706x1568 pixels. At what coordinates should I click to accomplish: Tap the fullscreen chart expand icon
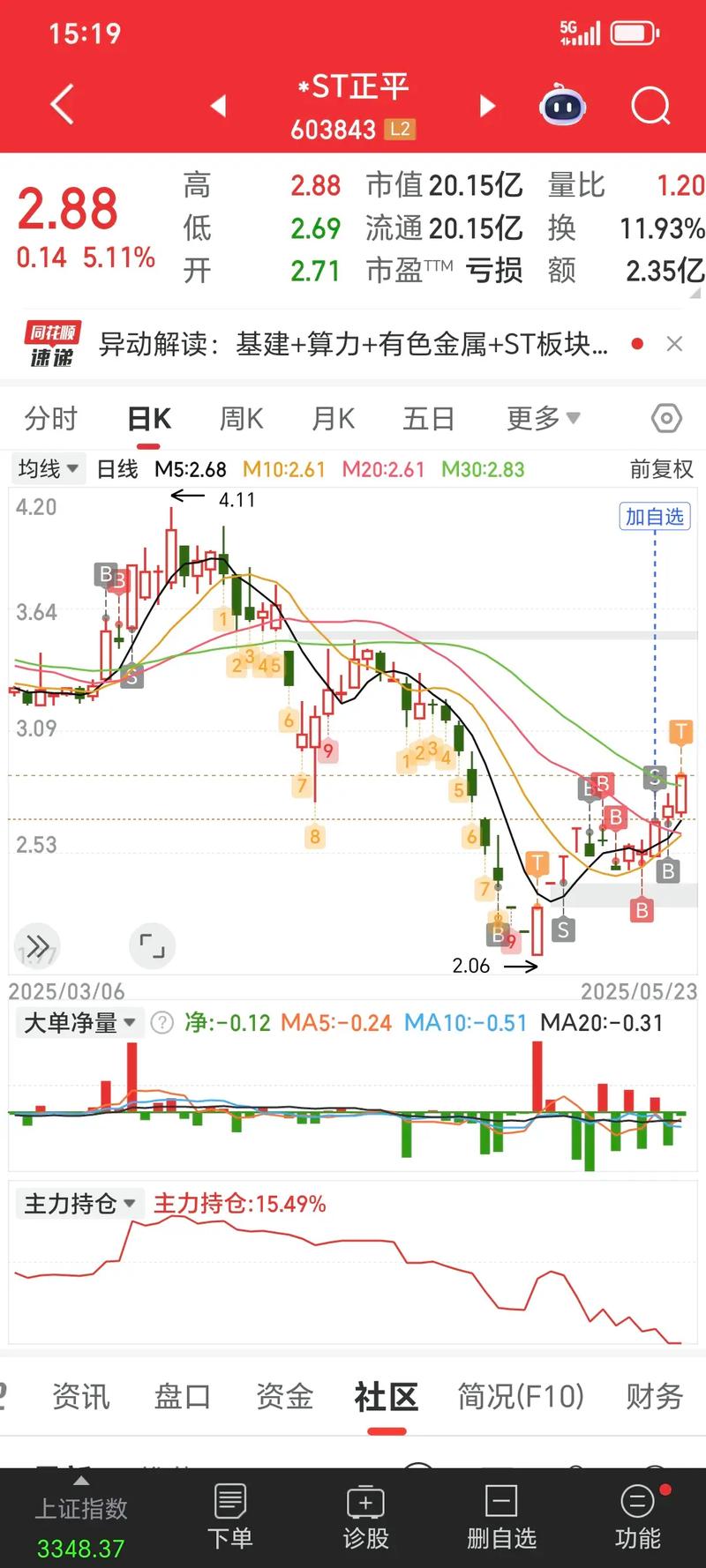click(152, 945)
